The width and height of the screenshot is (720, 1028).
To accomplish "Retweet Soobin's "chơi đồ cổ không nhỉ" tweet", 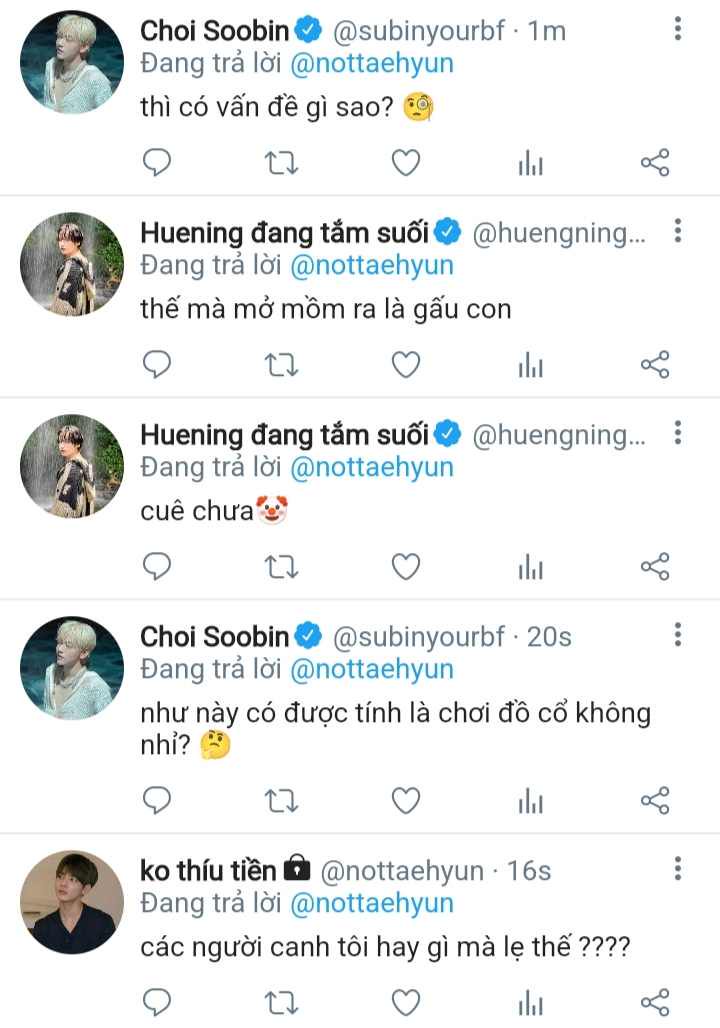I will click(x=281, y=800).
